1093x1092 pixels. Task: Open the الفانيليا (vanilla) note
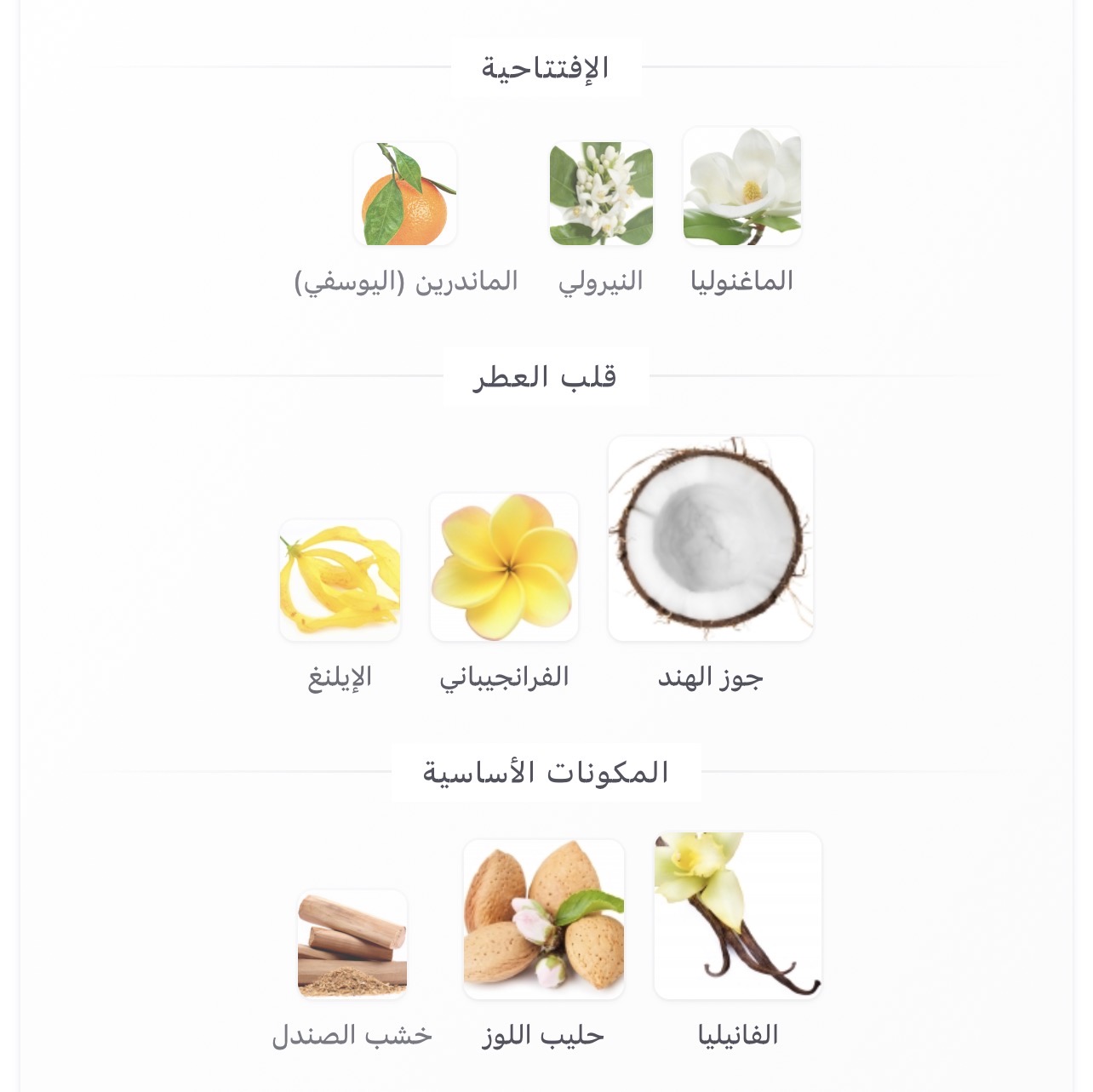737,916
